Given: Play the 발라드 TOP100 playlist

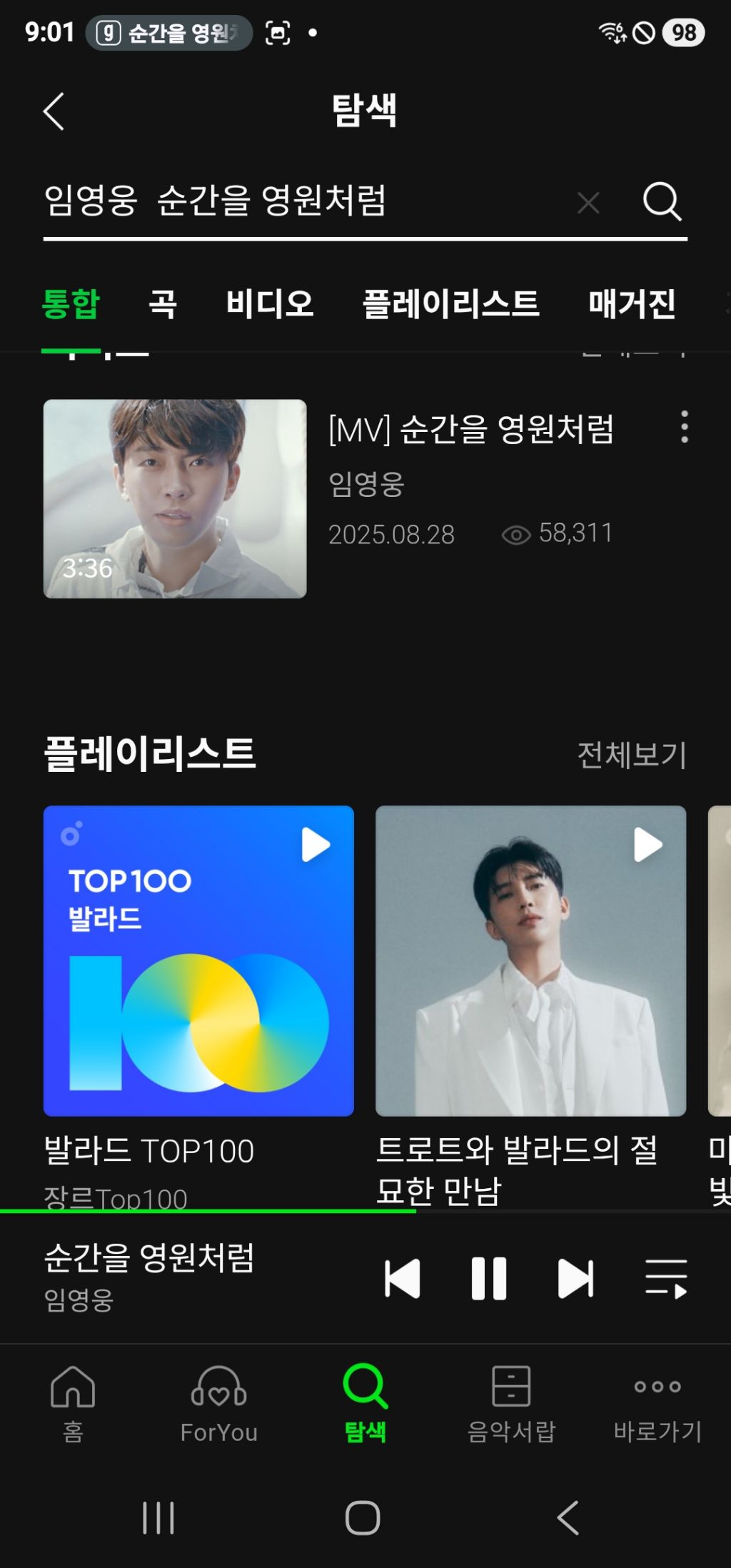Looking at the screenshot, I should 316,845.
